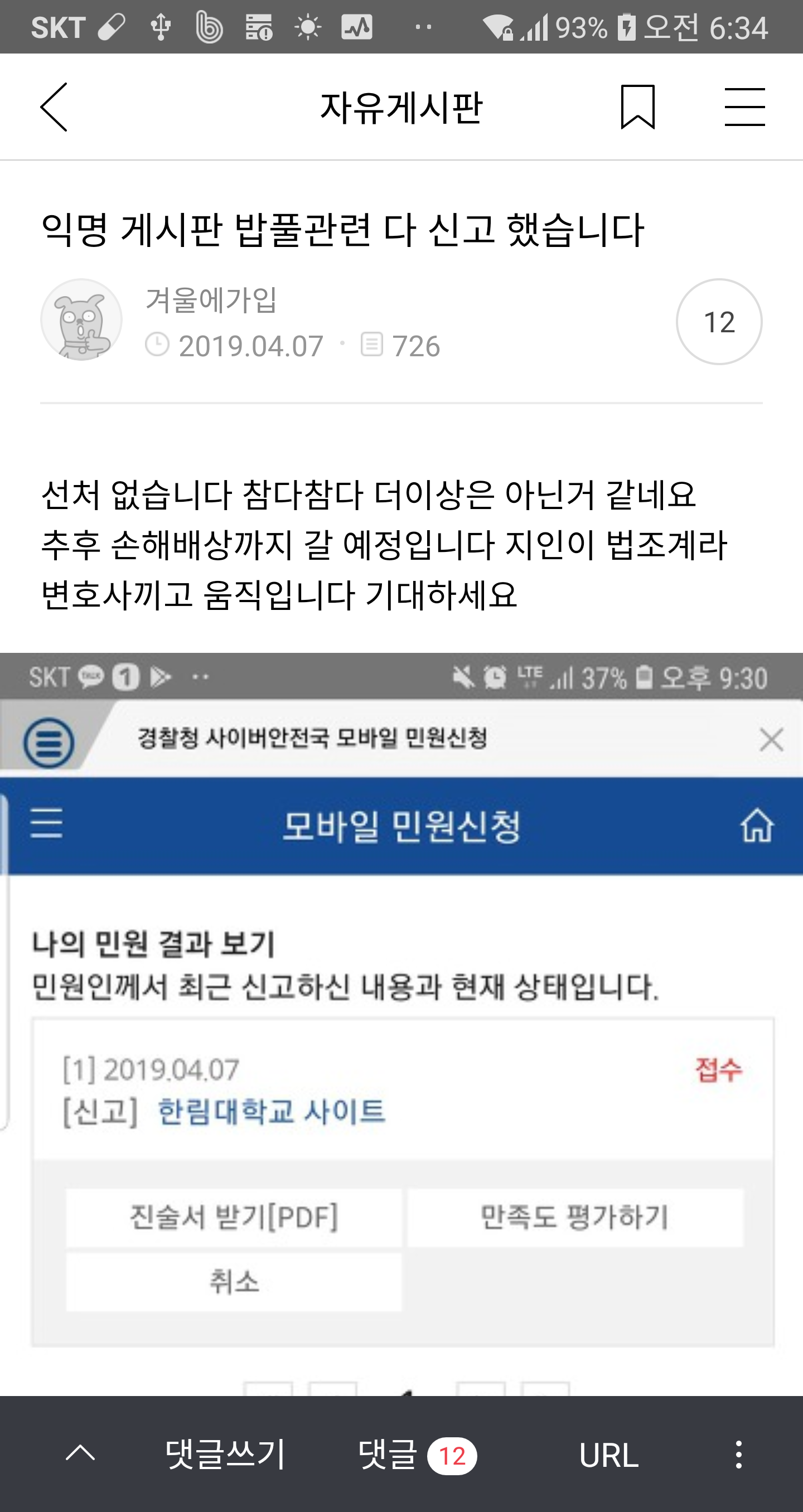Bookmark this post

click(x=637, y=108)
